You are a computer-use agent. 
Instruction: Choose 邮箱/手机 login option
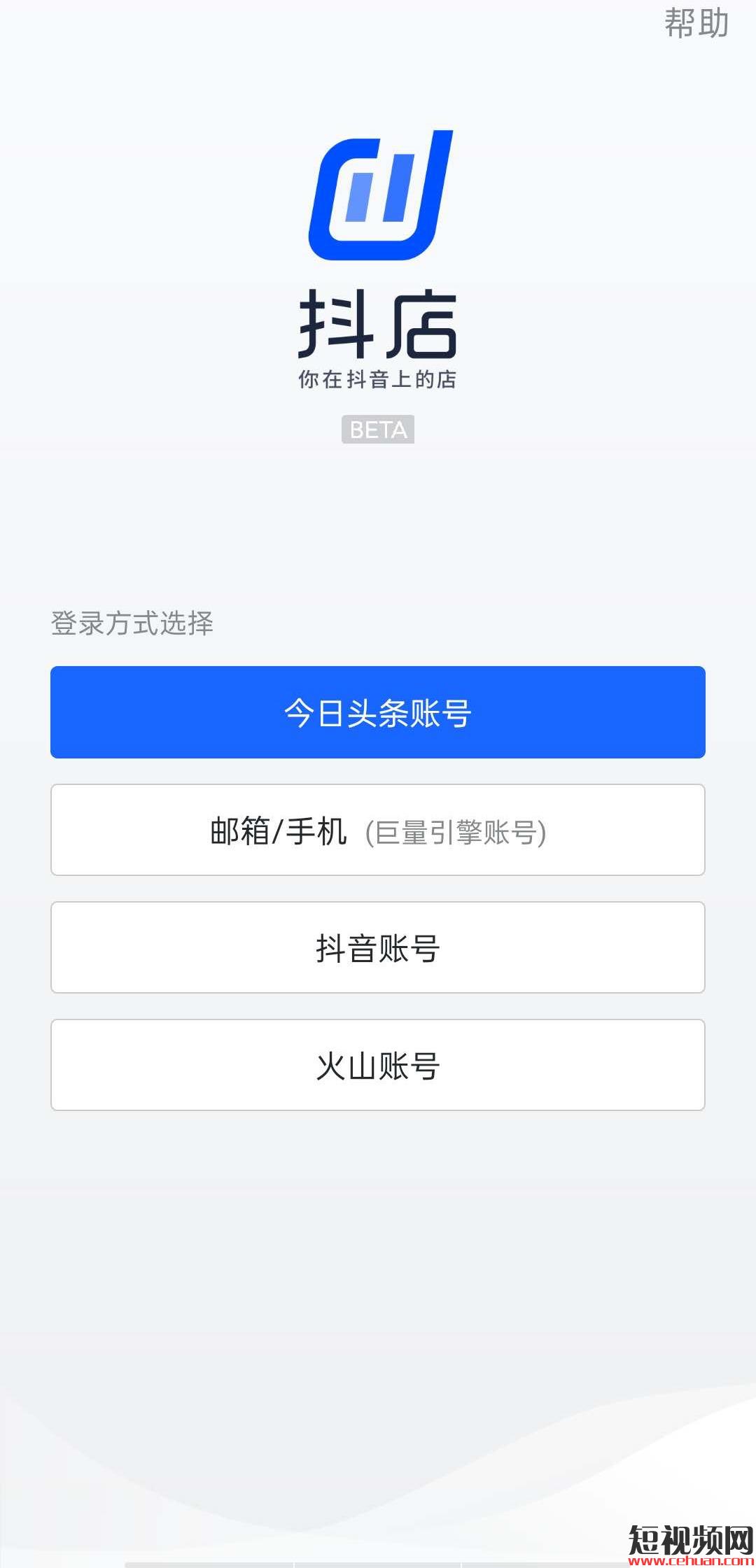378,831
